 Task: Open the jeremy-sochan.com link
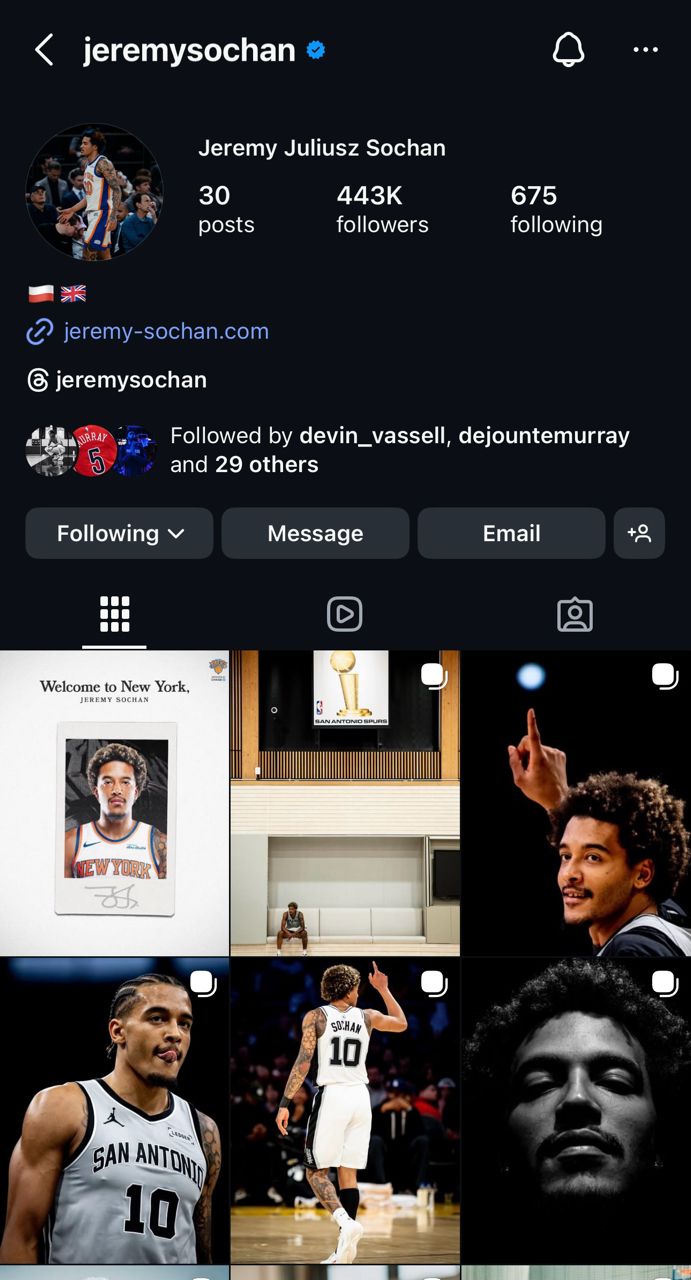point(165,331)
